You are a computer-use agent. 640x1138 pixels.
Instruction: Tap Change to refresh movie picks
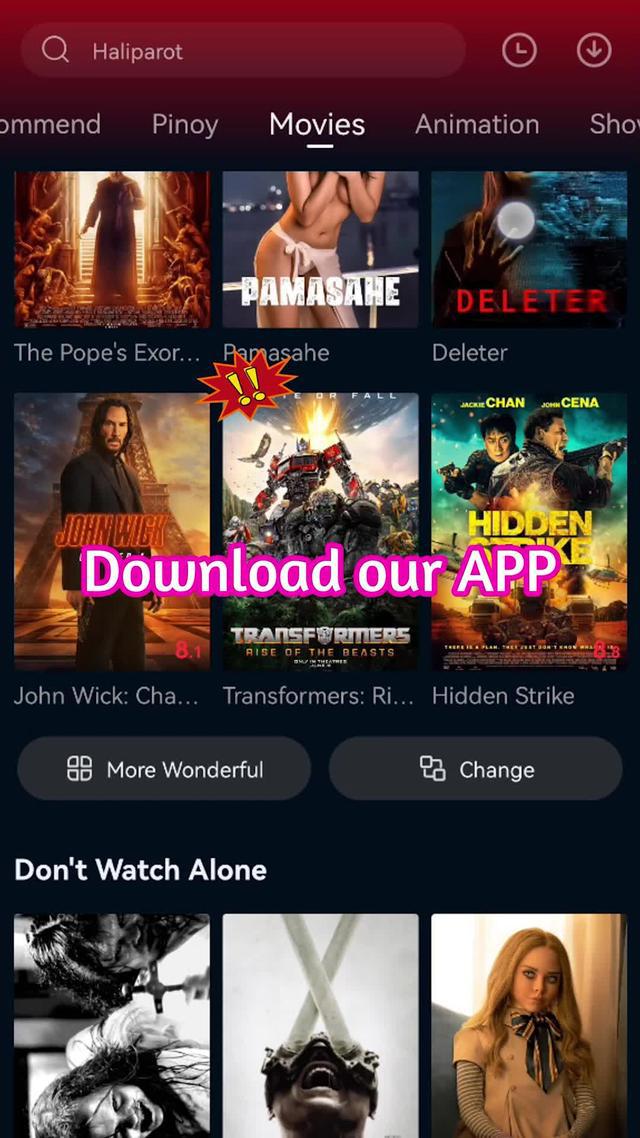pyautogui.click(x=476, y=769)
